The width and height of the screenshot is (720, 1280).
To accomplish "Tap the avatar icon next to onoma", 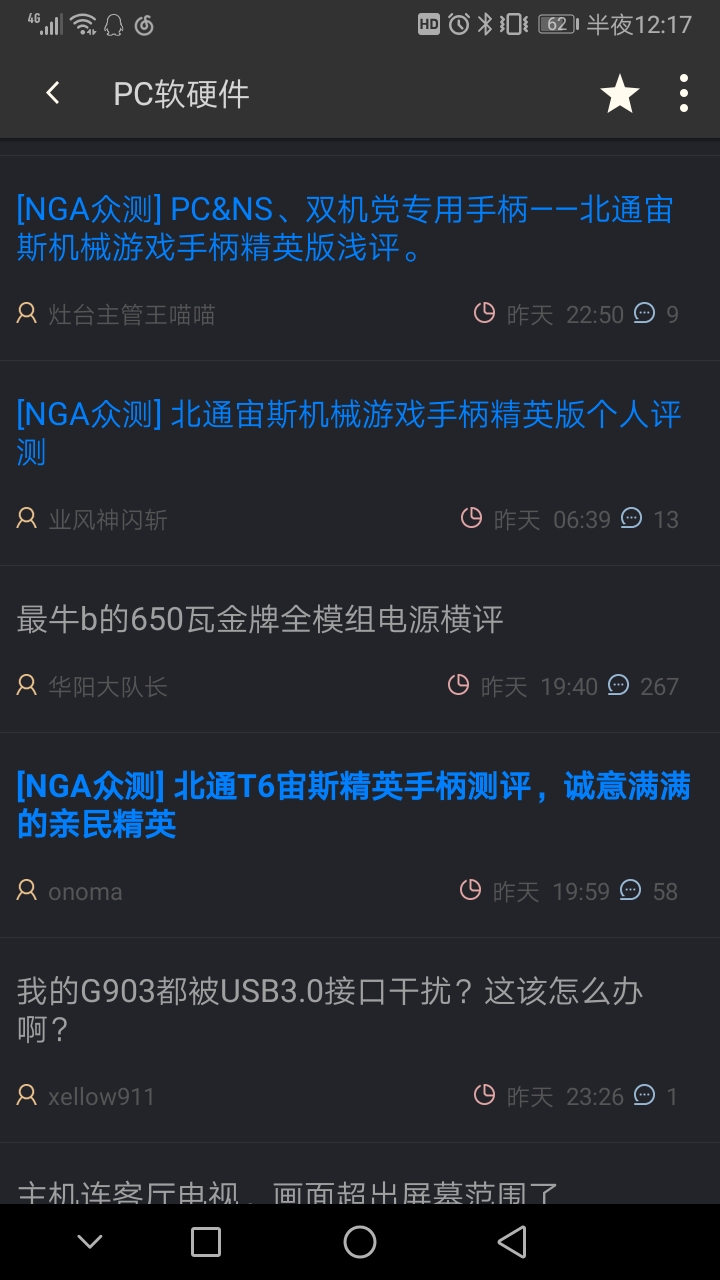I will pos(26,891).
